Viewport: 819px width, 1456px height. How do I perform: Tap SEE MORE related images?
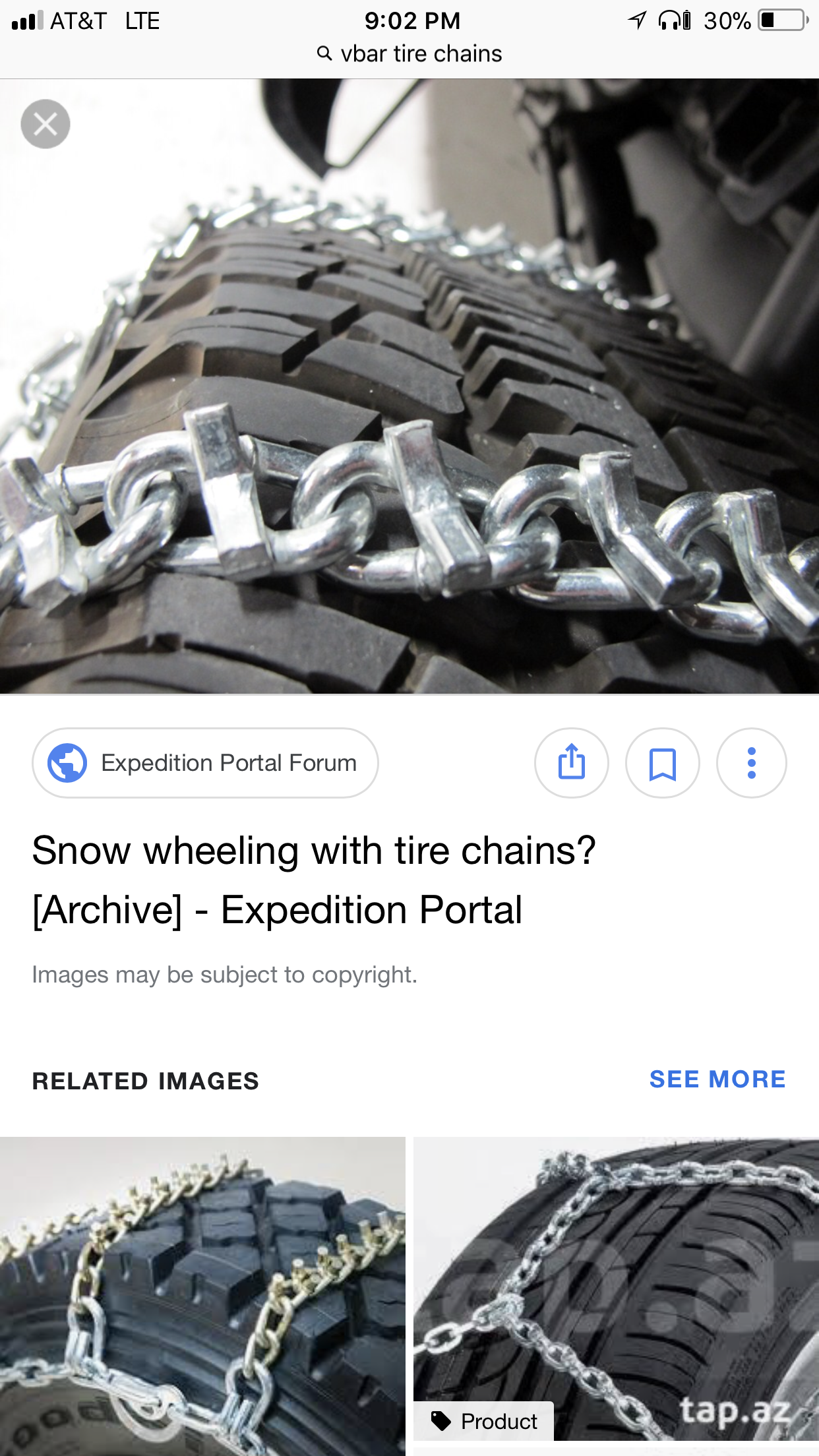pos(717,1079)
